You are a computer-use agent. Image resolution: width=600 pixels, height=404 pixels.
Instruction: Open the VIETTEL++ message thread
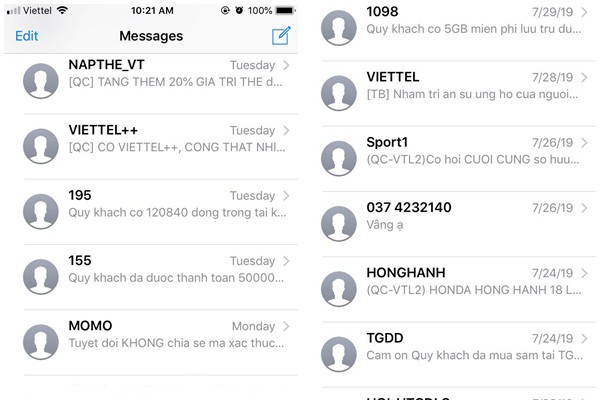click(160, 140)
